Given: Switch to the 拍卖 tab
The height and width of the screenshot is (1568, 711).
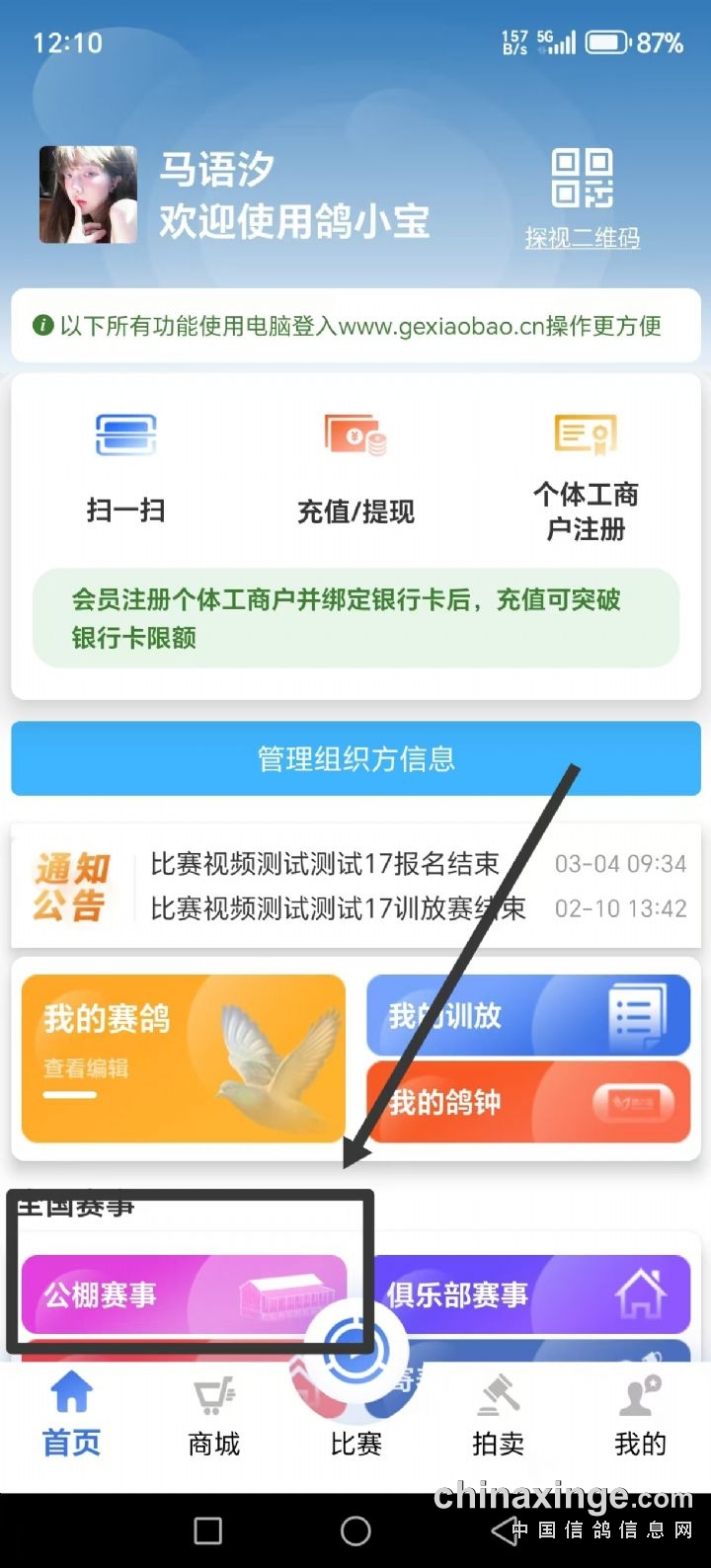Looking at the screenshot, I should click(x=498, y=1416).
